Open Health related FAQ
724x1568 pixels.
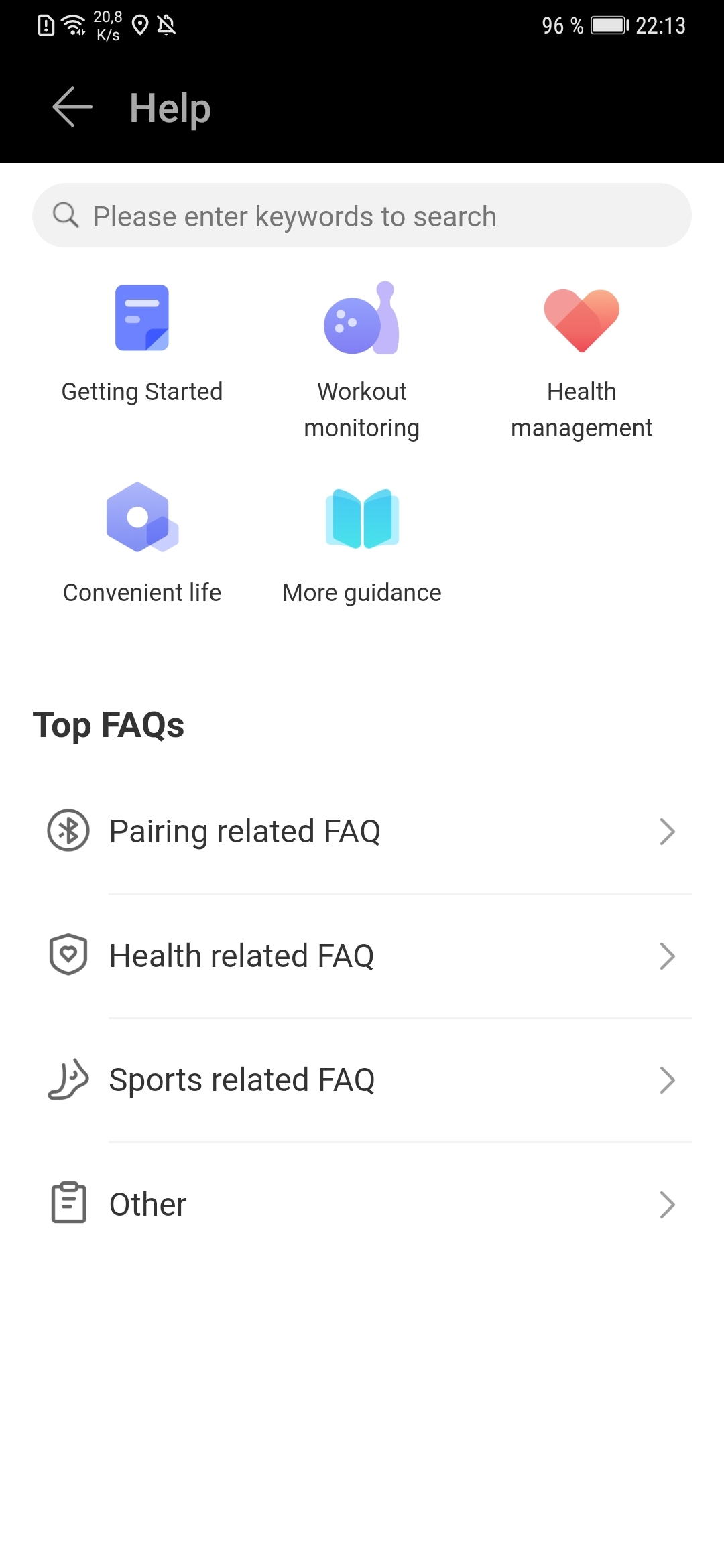(362, 956)
